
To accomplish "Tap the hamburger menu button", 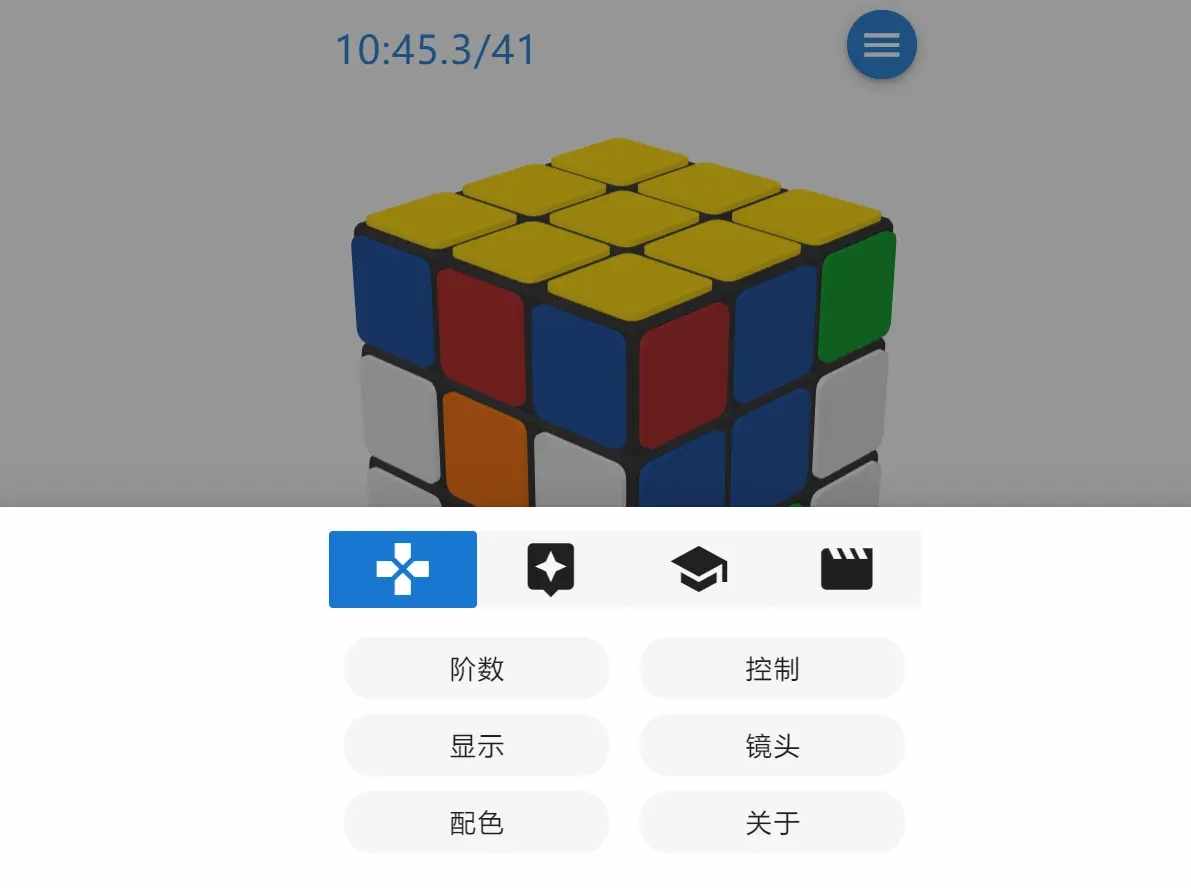I will (x=881, y=45).
